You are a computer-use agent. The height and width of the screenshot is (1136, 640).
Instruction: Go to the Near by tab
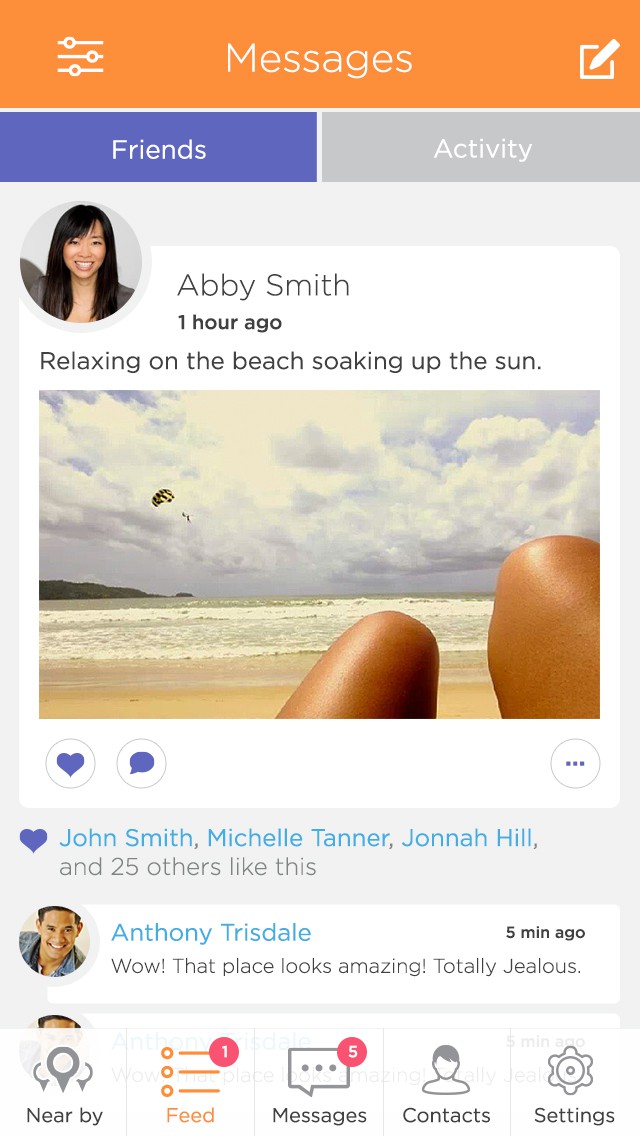[64, 1085]
